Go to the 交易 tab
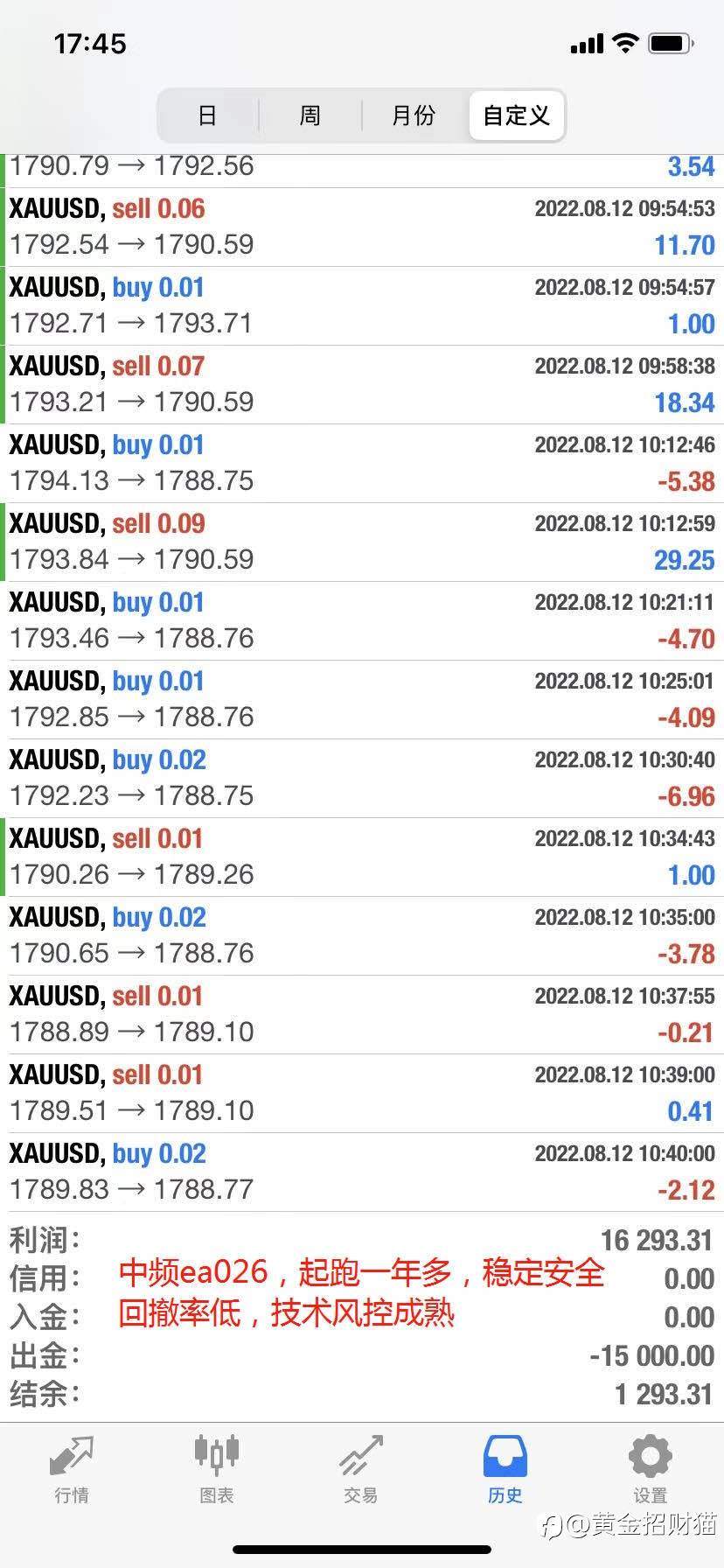The width and height of the screenshot is (724, 1568). 360,1470
